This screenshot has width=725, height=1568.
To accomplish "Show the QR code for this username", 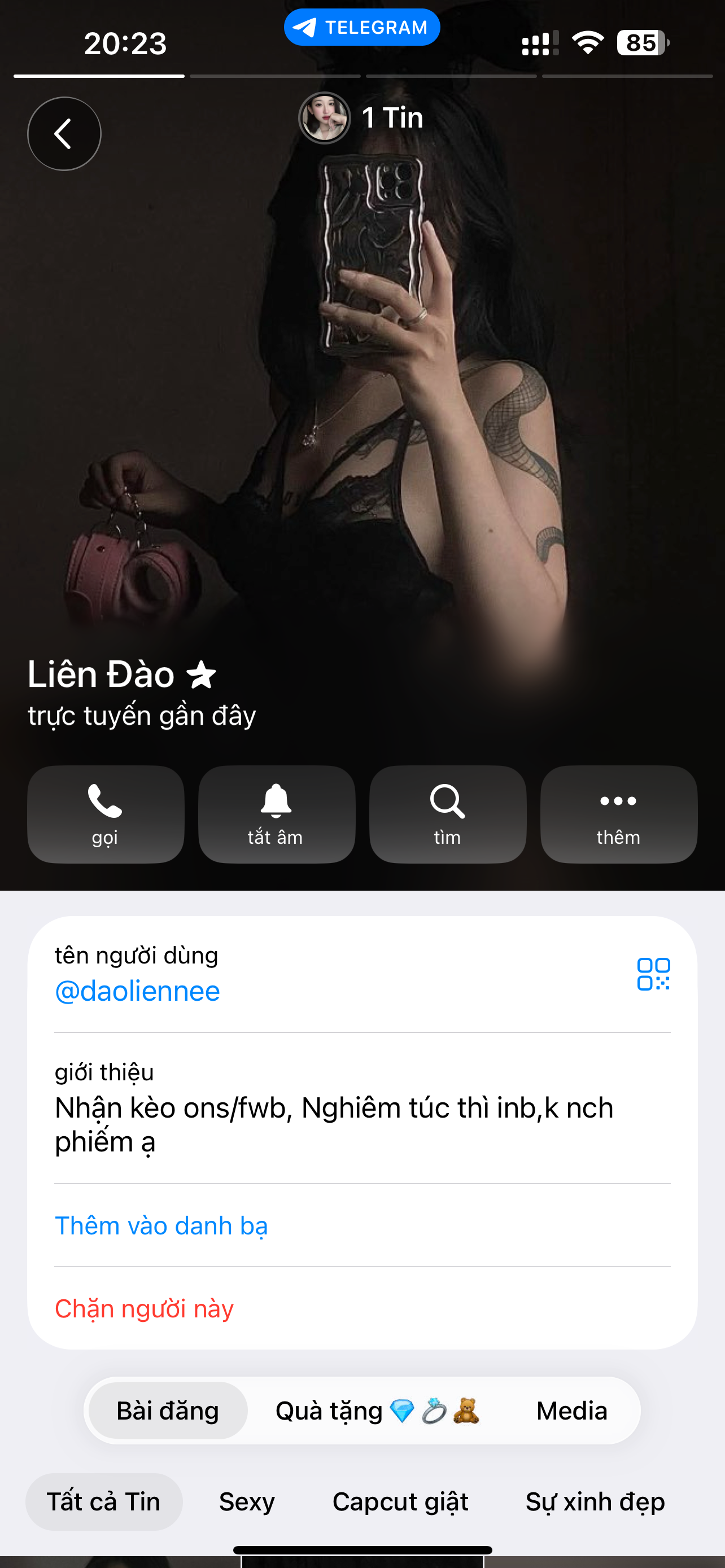I will click(653, 975).
